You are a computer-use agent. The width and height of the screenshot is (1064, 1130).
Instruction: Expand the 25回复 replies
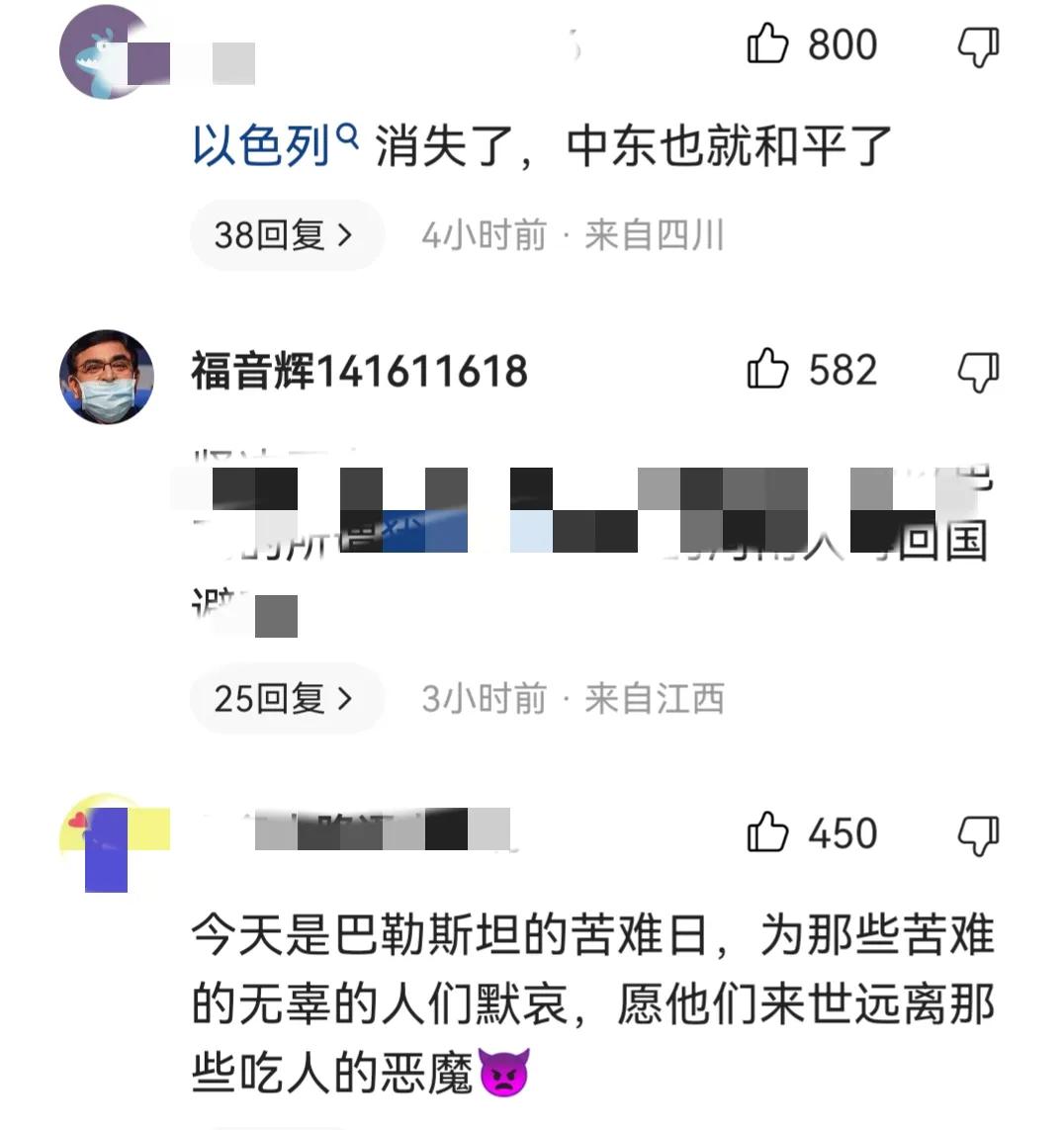point(285,699)
